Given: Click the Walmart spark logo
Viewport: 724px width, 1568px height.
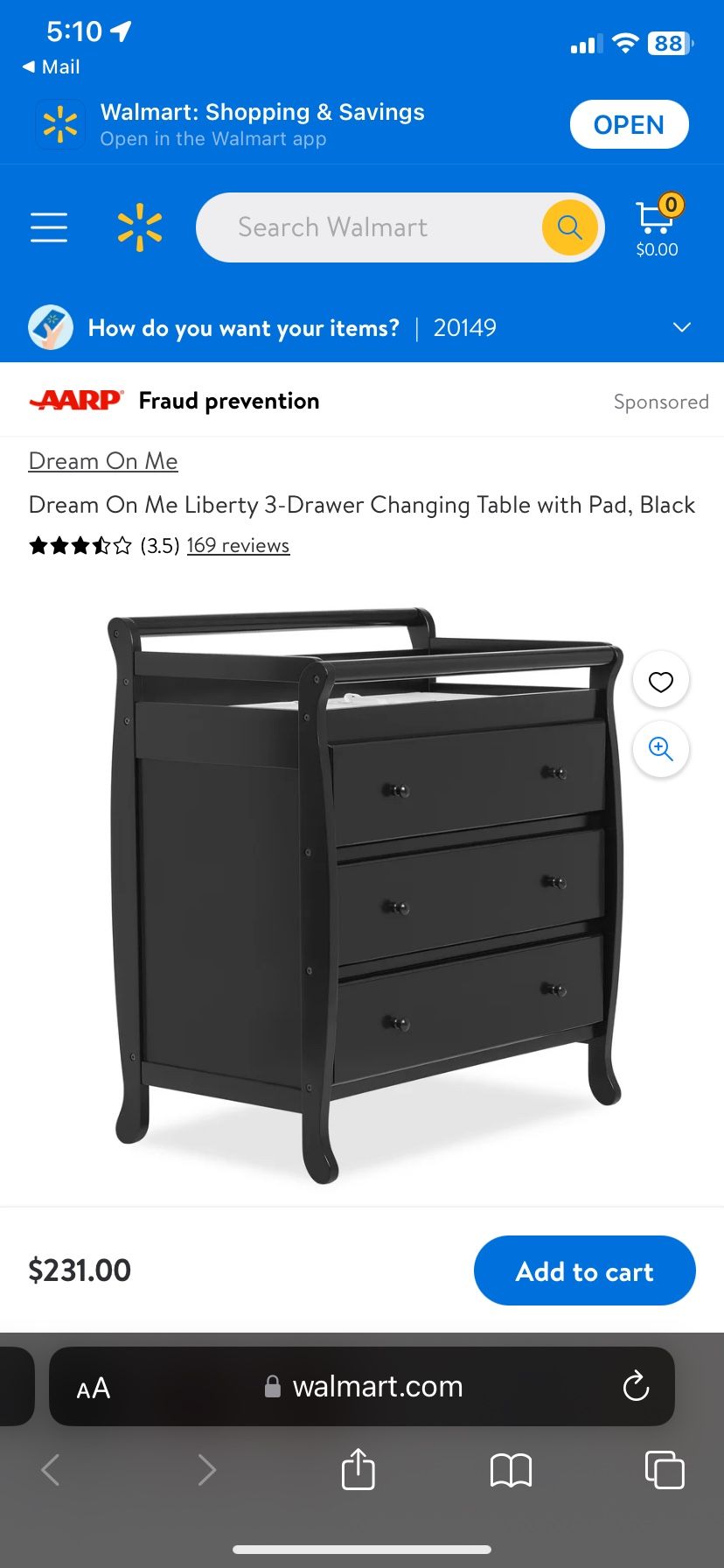Looking at the screenshot, I should coord(142,227).
